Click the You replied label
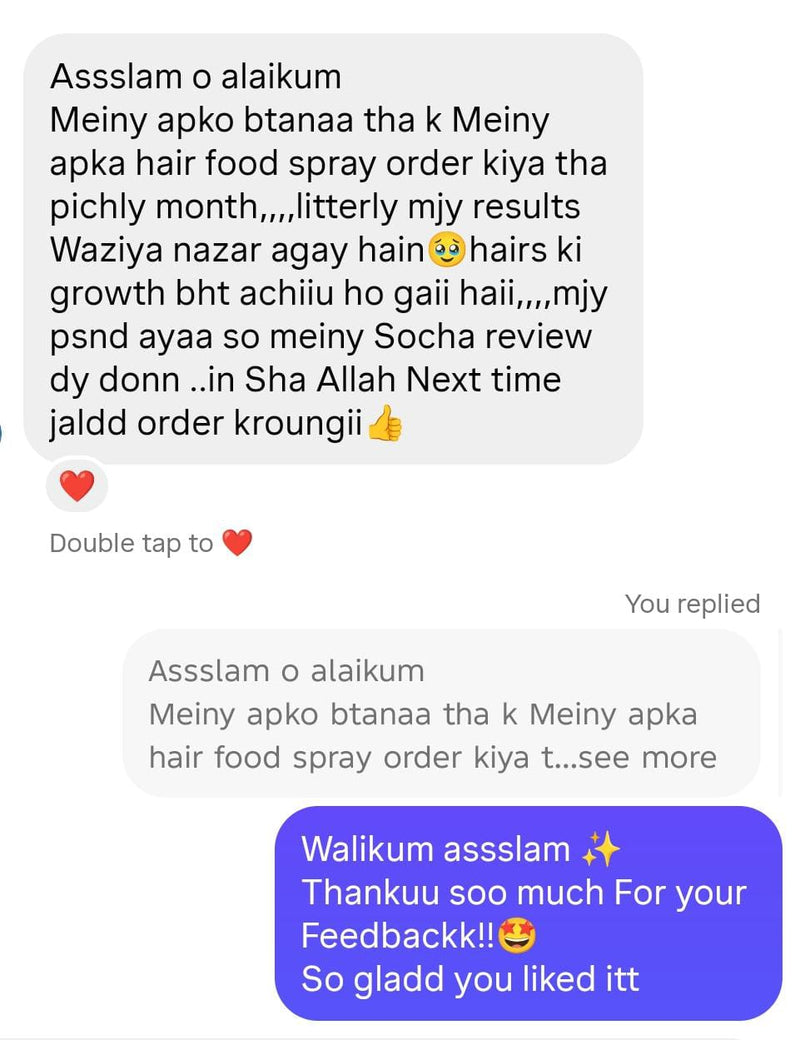 pos(692,604)
